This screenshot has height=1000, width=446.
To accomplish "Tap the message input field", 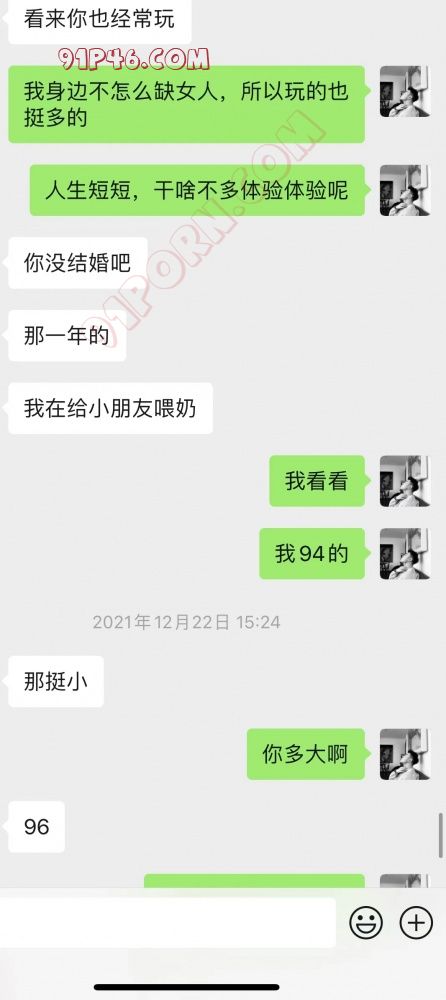I will (x=167, y=922).
